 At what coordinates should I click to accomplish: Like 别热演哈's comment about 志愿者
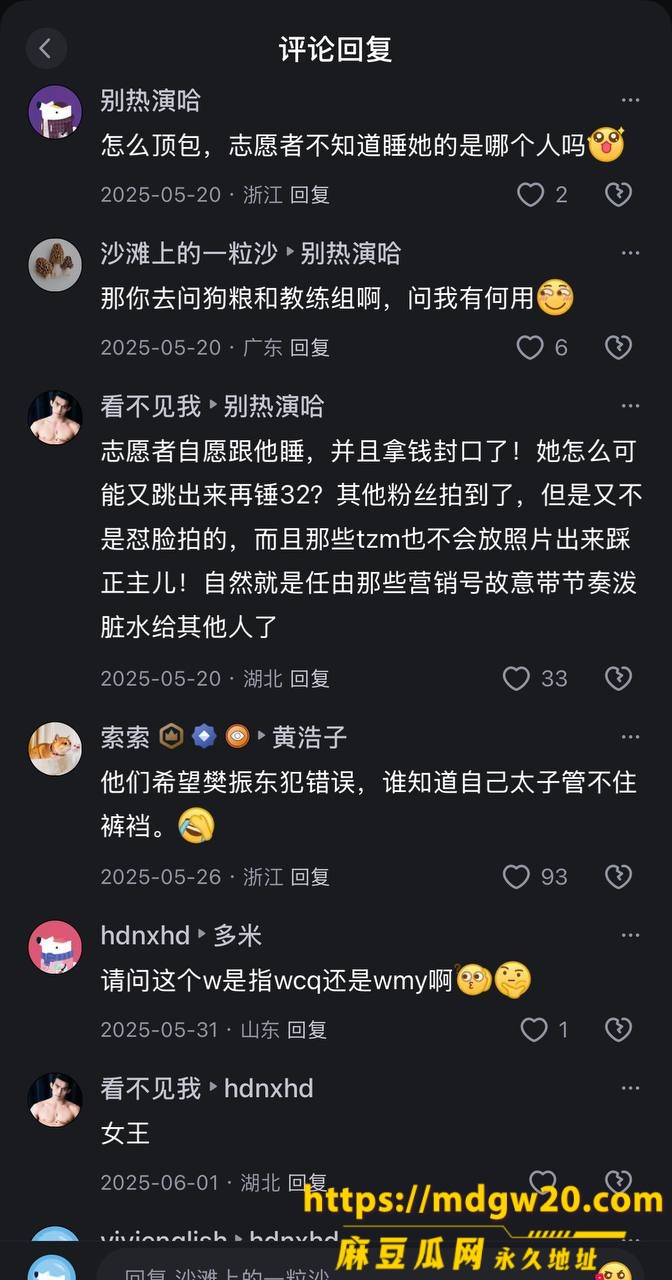[530, 194]
